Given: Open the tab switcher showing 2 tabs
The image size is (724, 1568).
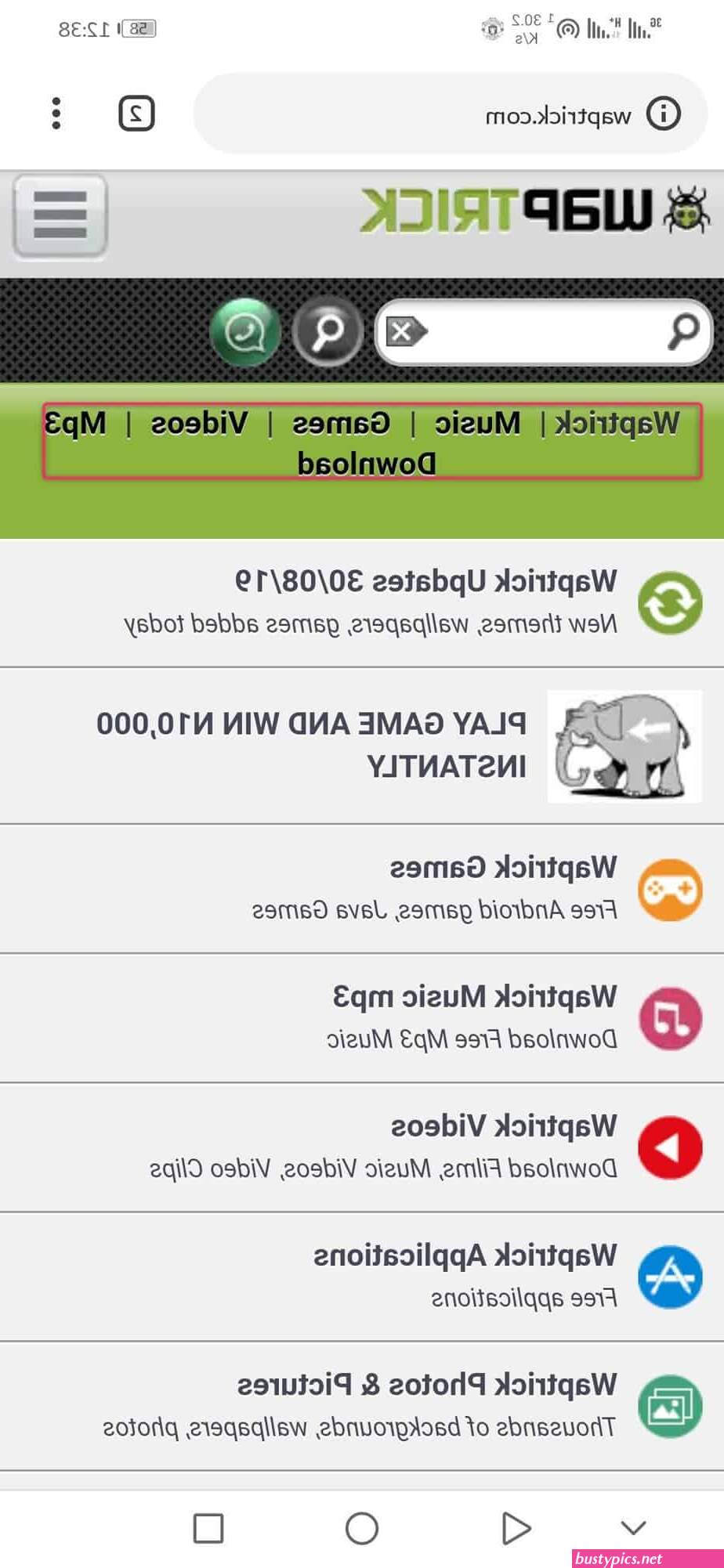Looking at the screenshot, I should [x=136, y=114].
